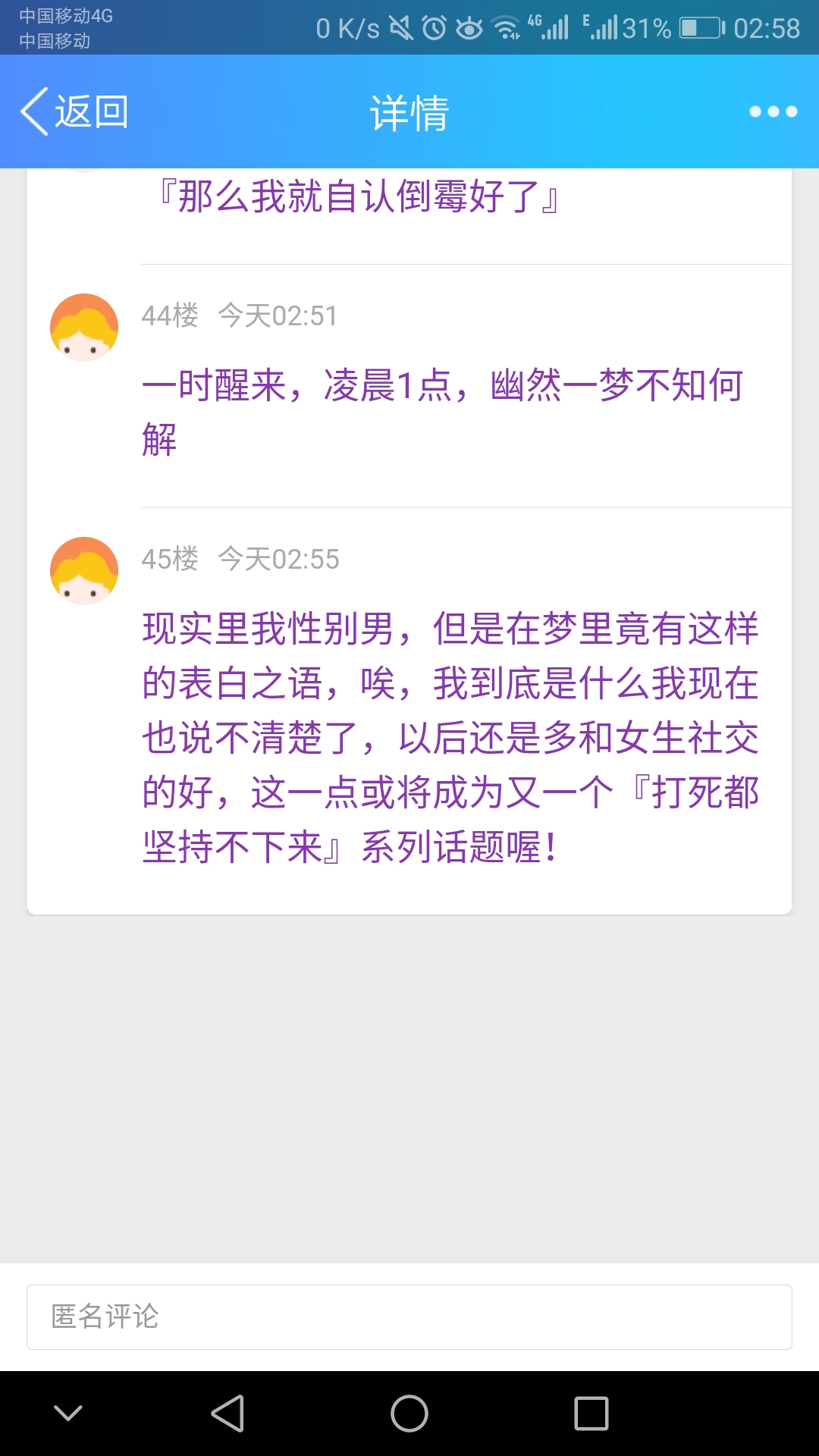Hide the navigation bar with the down chevron

pyautogui.click(x=68, y=1414)
